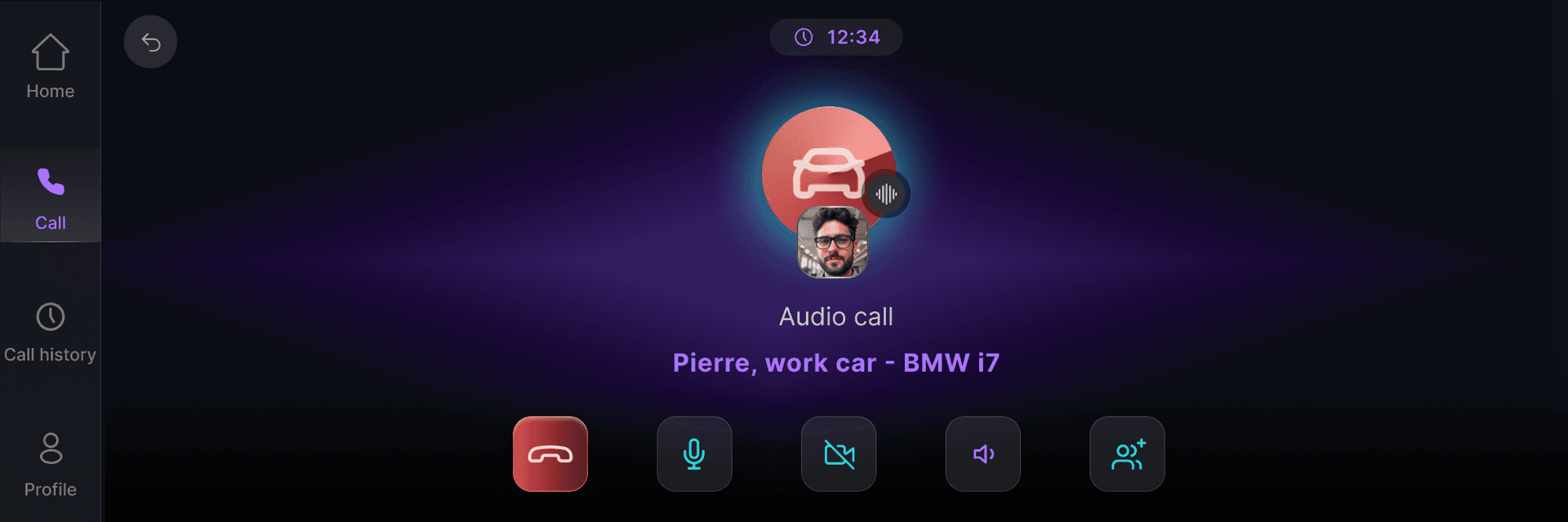
Task: Turn on the video camera
Action: (x=839, y=454)
